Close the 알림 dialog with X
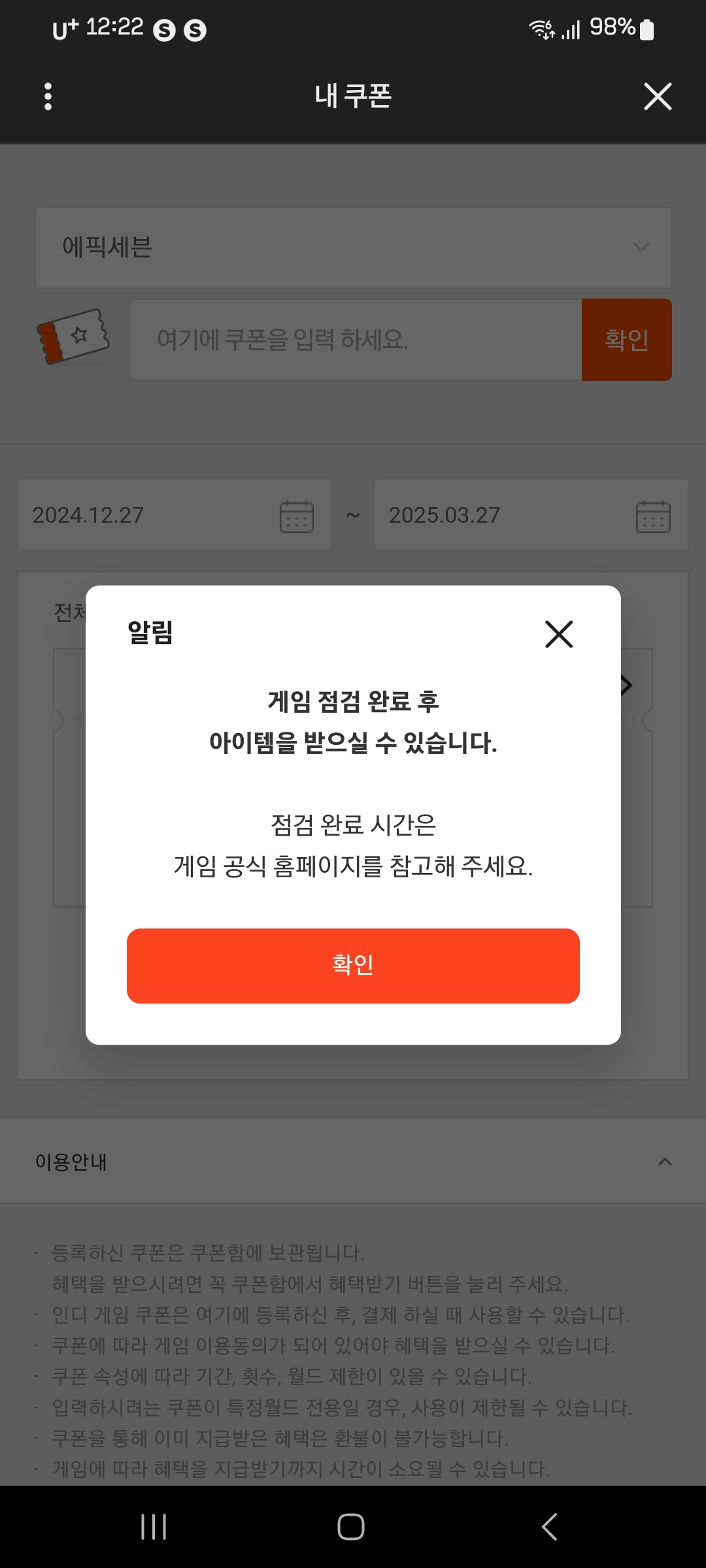Screen dimensions: 706x1568 559,634
